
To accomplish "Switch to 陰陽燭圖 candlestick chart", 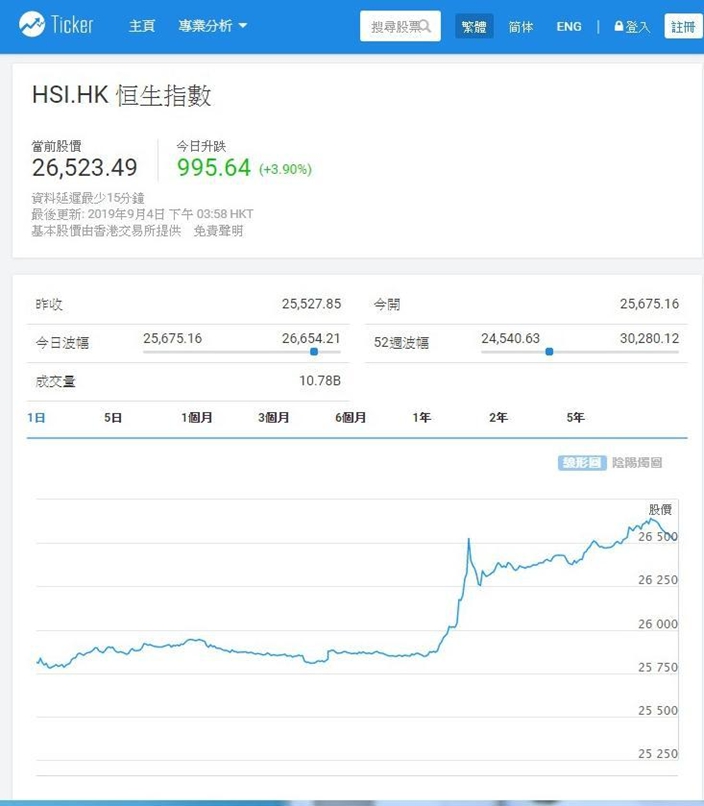I will pos(637,463).
